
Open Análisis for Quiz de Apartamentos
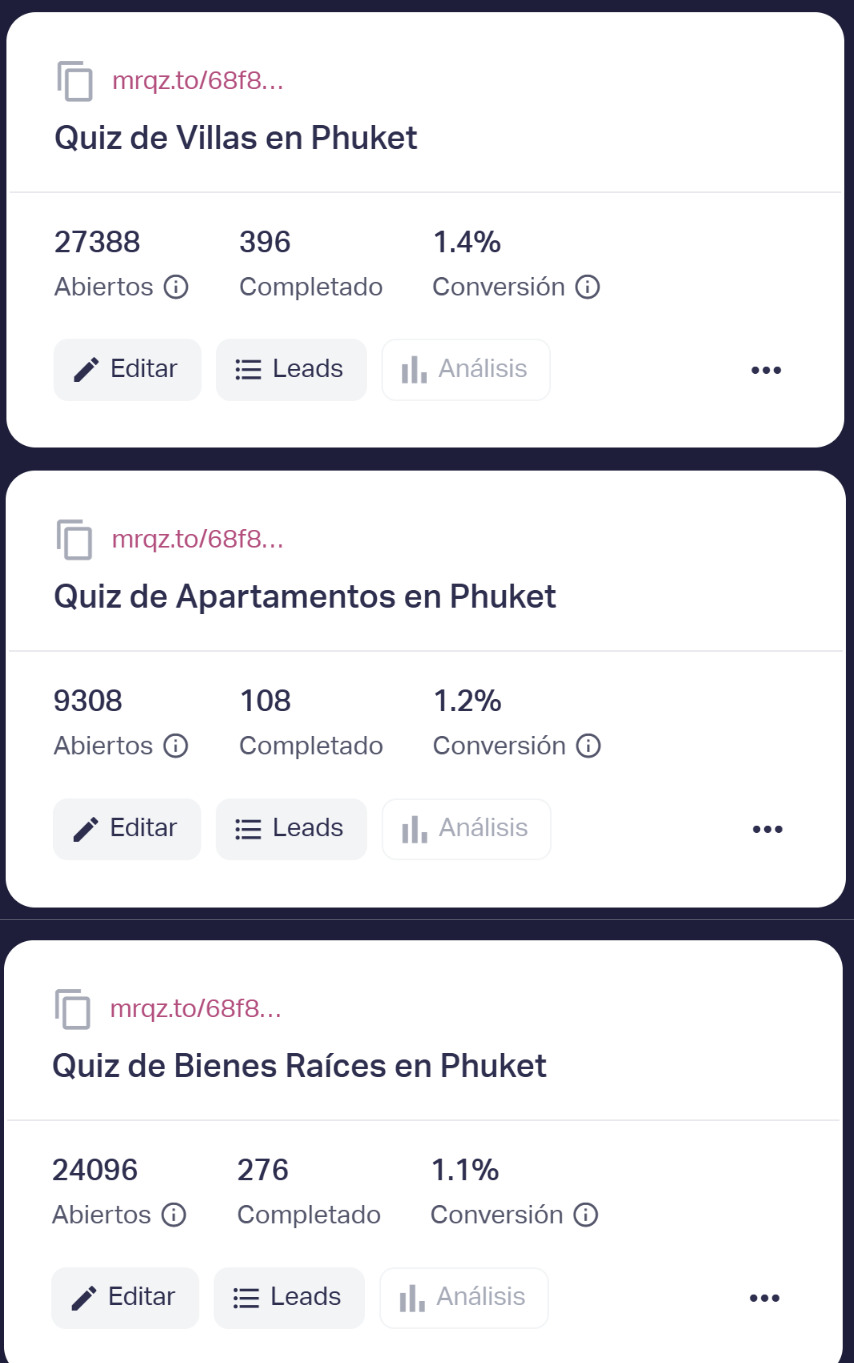point(465,829)
